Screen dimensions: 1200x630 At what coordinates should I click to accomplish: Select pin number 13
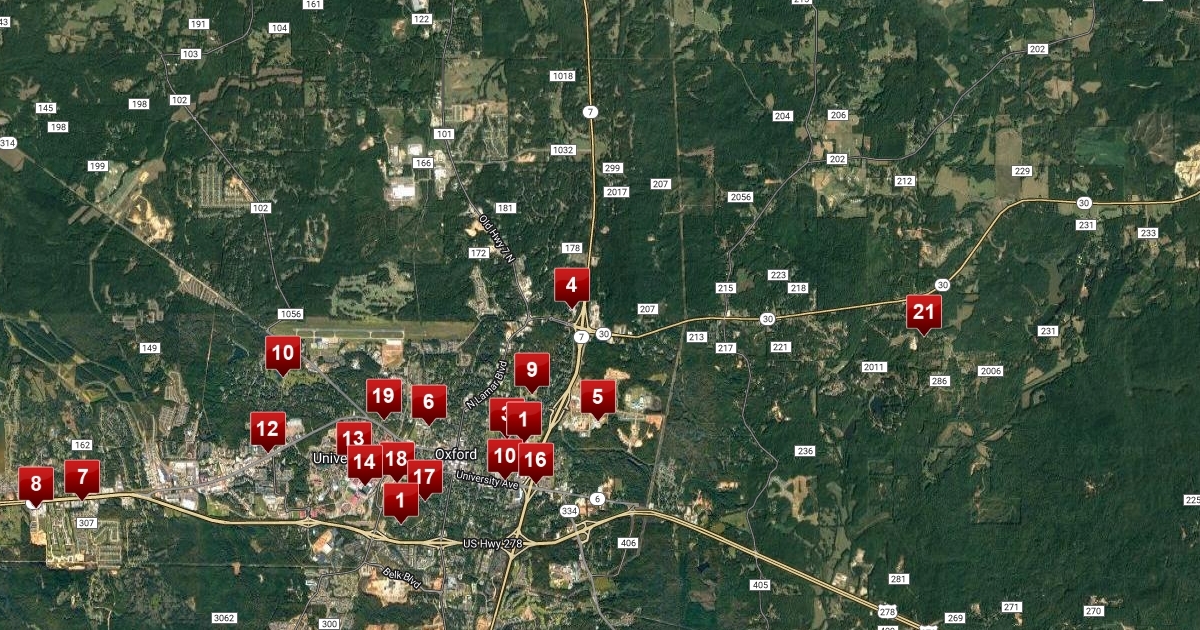[x=350, y=436]
